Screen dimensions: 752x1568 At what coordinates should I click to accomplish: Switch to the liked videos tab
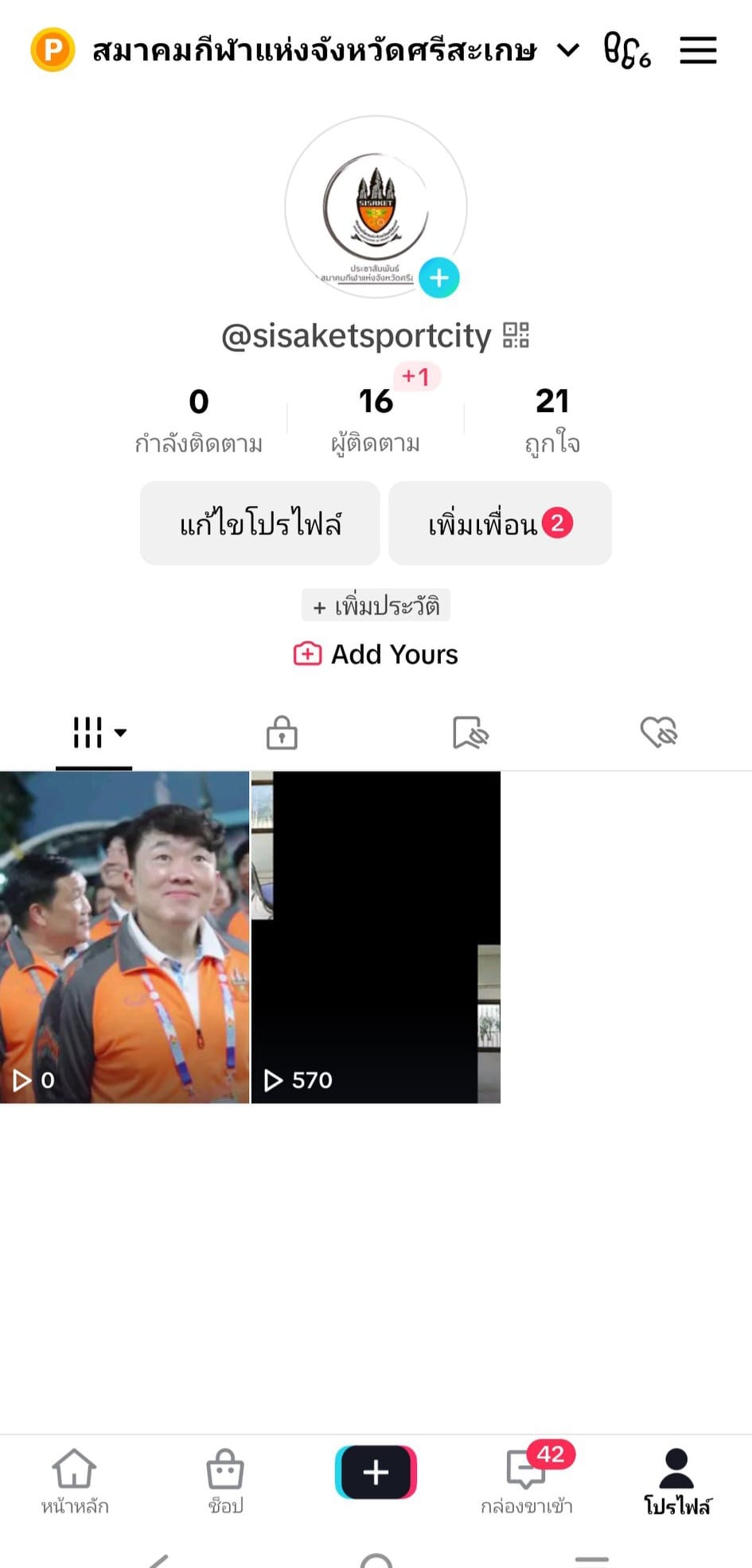coord(658,732)
